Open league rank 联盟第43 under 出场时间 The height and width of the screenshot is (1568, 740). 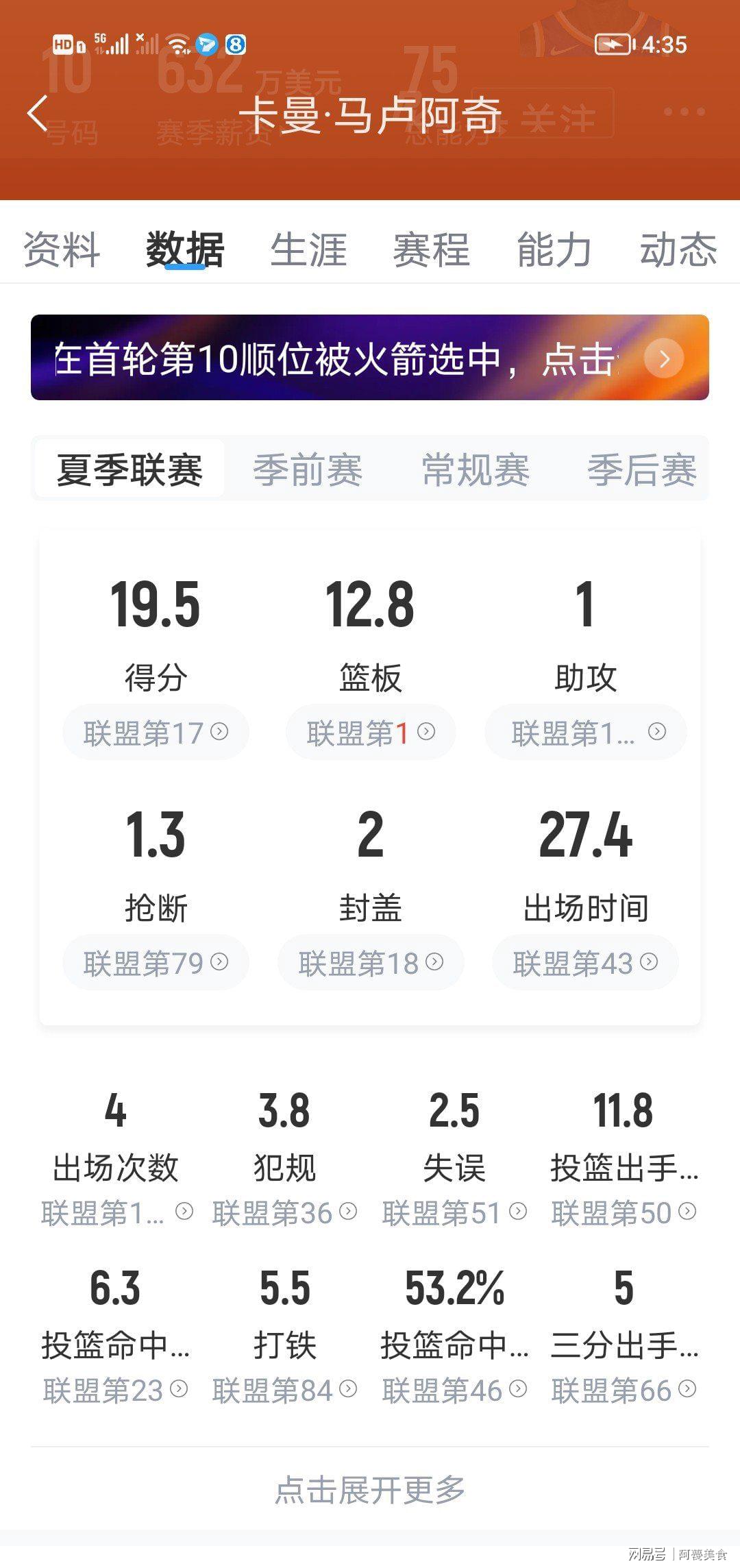tap(585, 962)
